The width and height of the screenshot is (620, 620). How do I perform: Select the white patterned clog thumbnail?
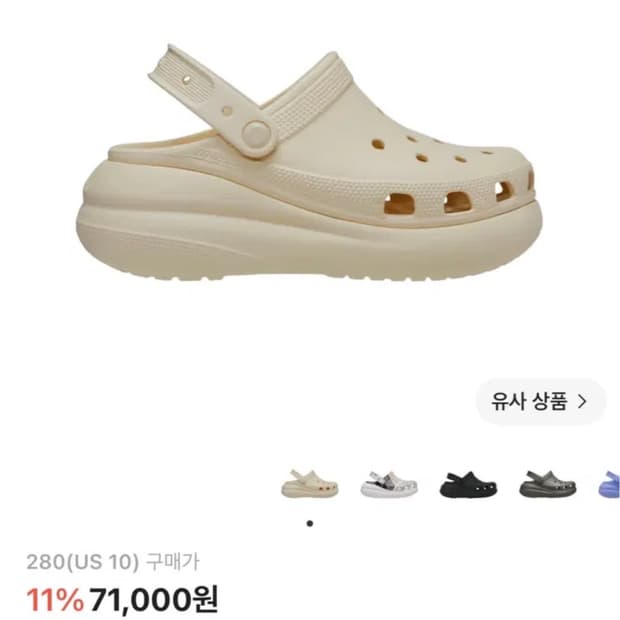click(389, 483)
